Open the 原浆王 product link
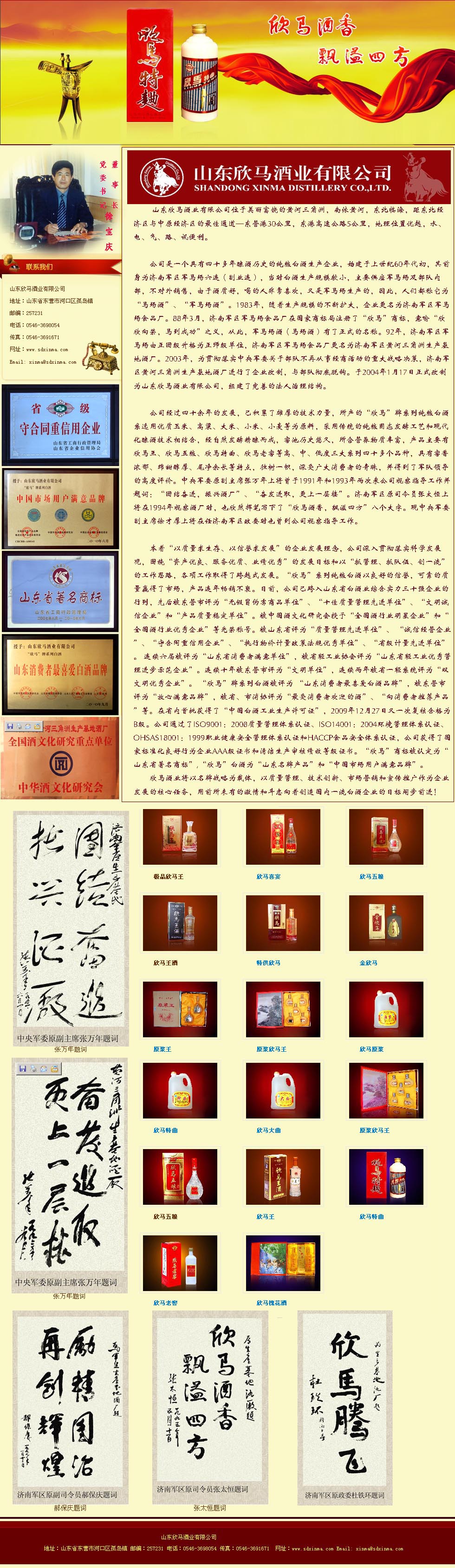 pyautogui.click(x=162, y=1049)
